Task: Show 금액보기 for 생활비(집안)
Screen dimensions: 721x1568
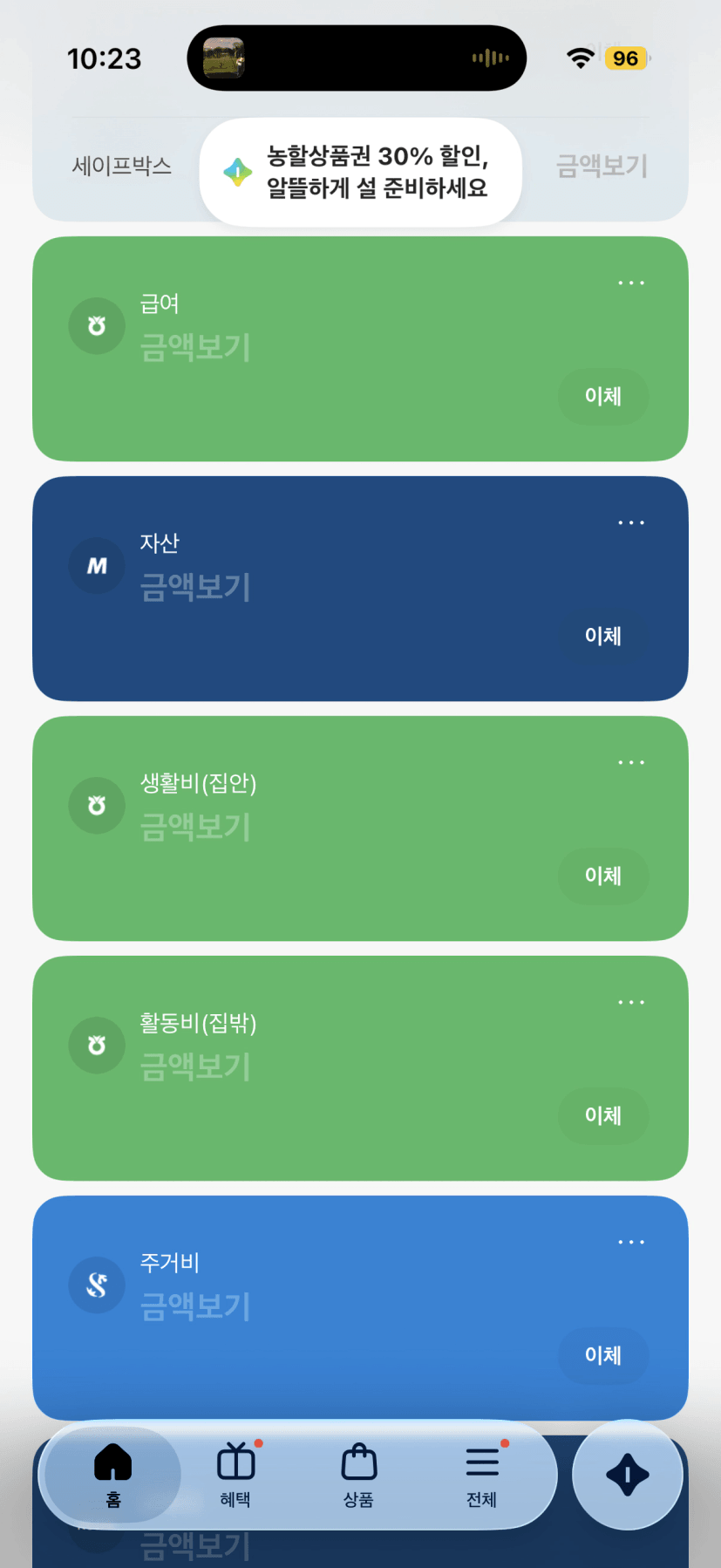Action: coord(195,828)
